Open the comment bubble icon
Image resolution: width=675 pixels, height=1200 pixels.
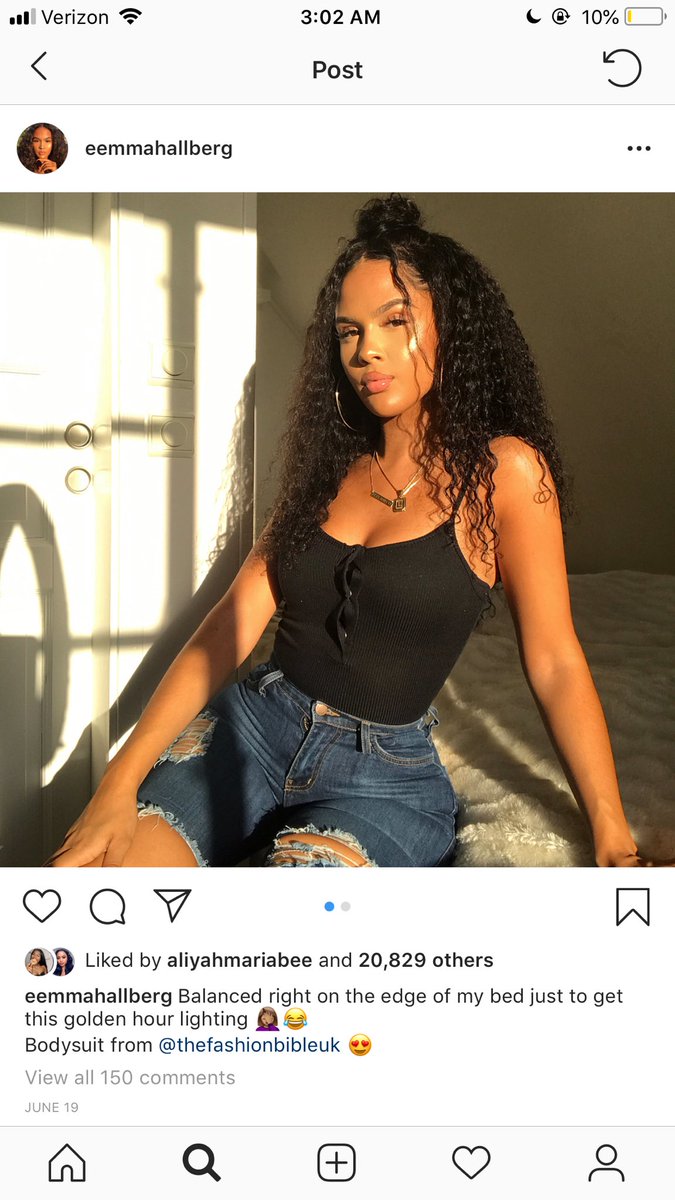tap(107, 906)
